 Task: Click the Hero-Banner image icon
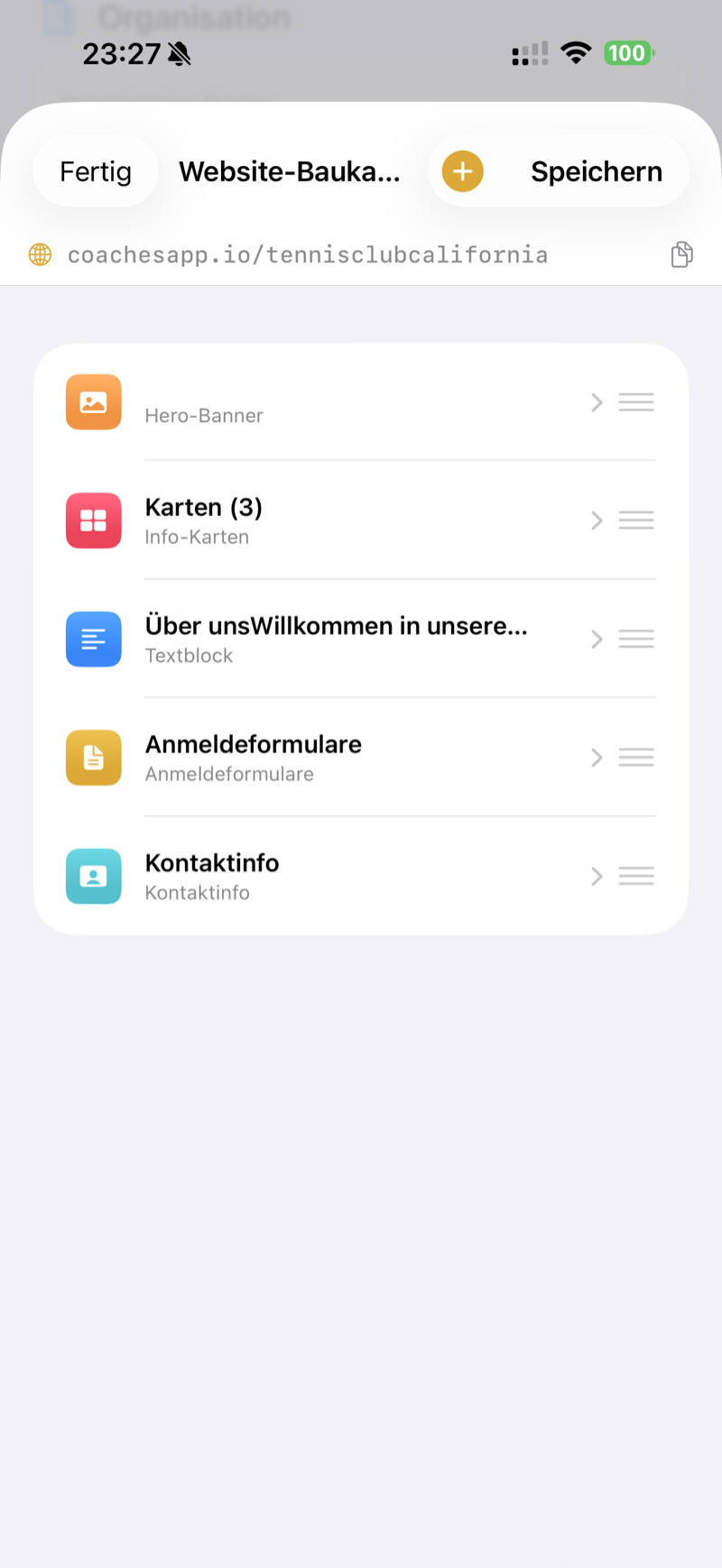click(93, 402)
